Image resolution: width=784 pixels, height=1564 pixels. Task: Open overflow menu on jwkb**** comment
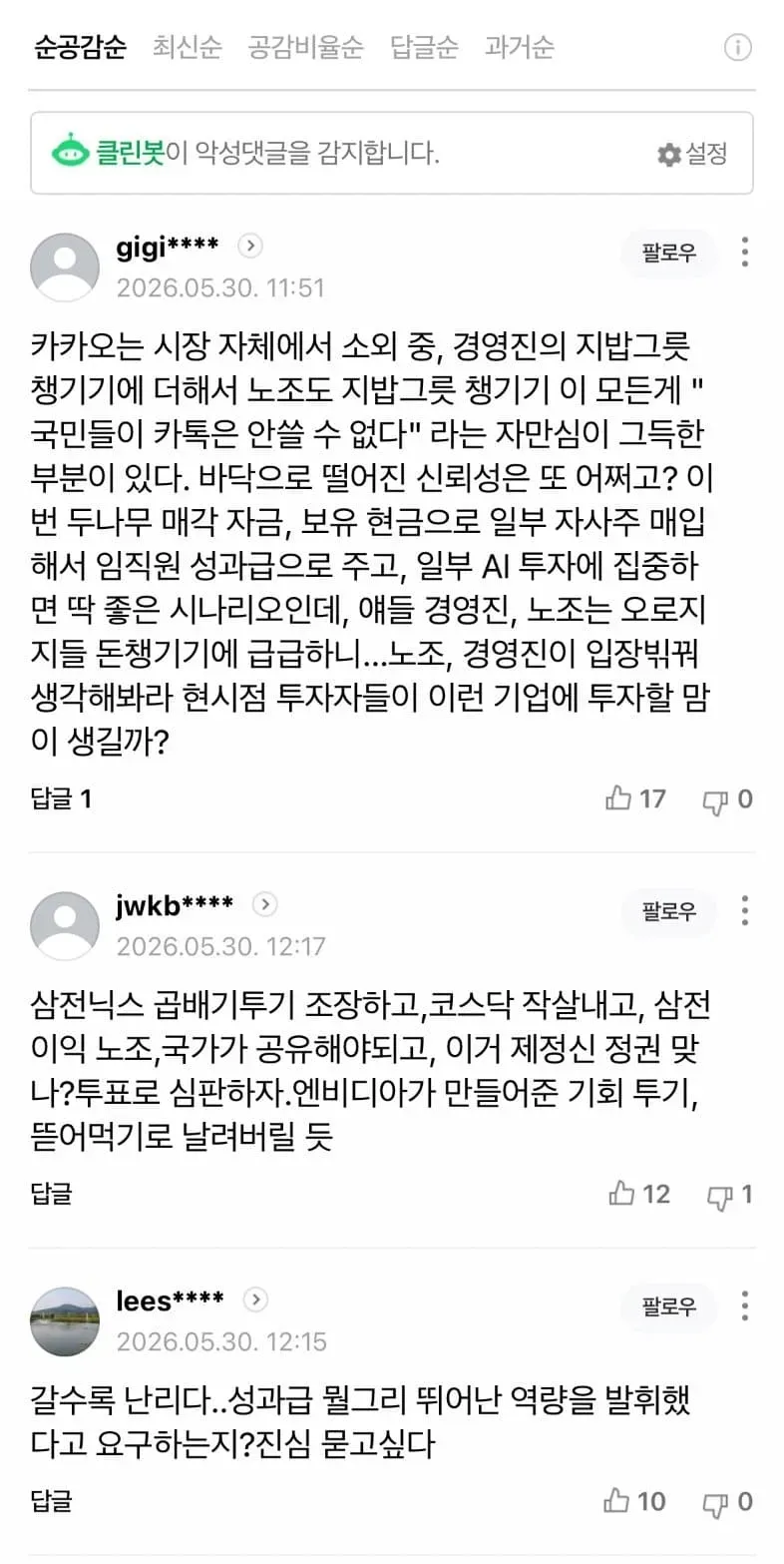coord(744,911)
